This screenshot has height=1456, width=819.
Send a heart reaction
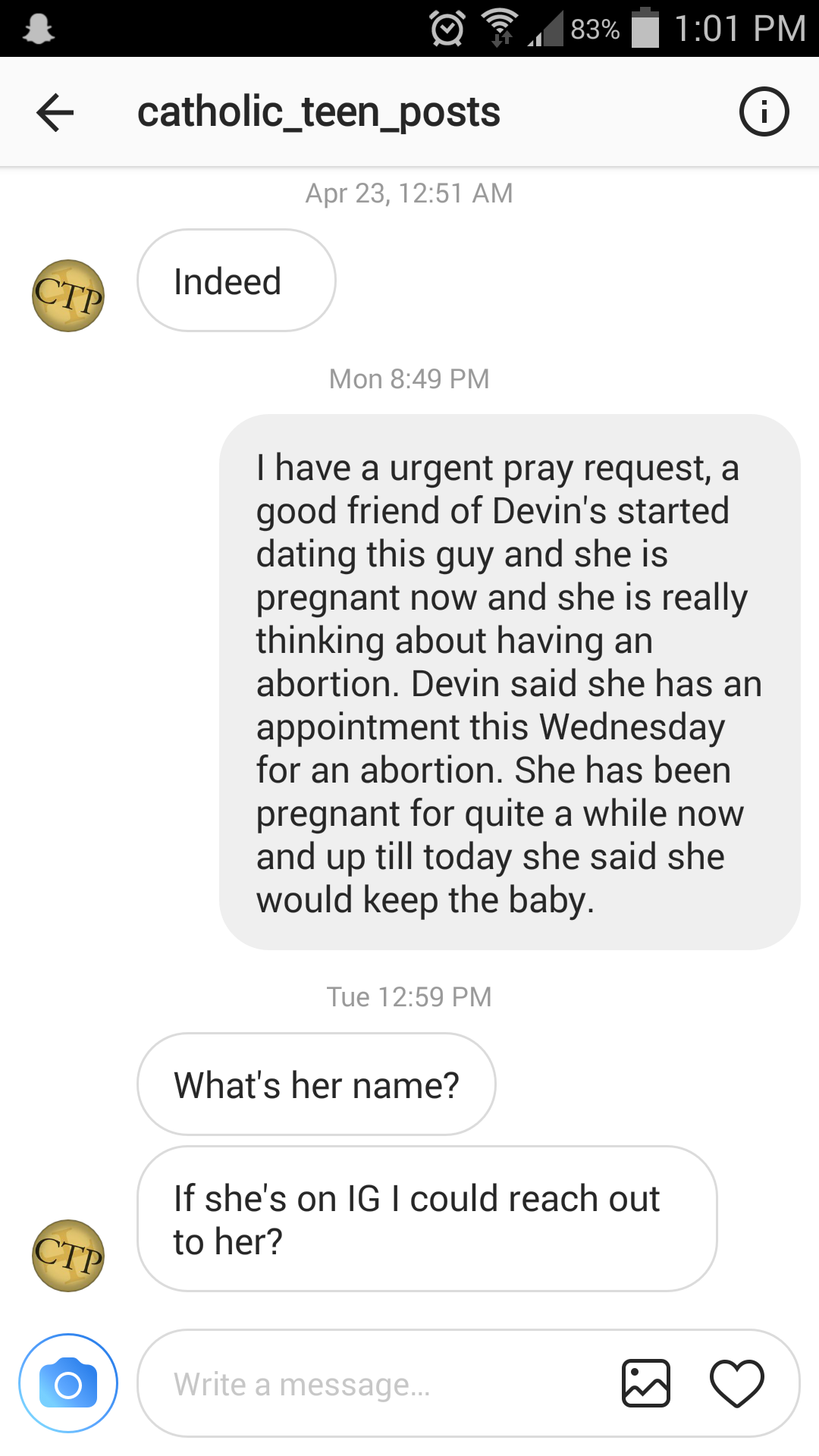click(736, 1383)
